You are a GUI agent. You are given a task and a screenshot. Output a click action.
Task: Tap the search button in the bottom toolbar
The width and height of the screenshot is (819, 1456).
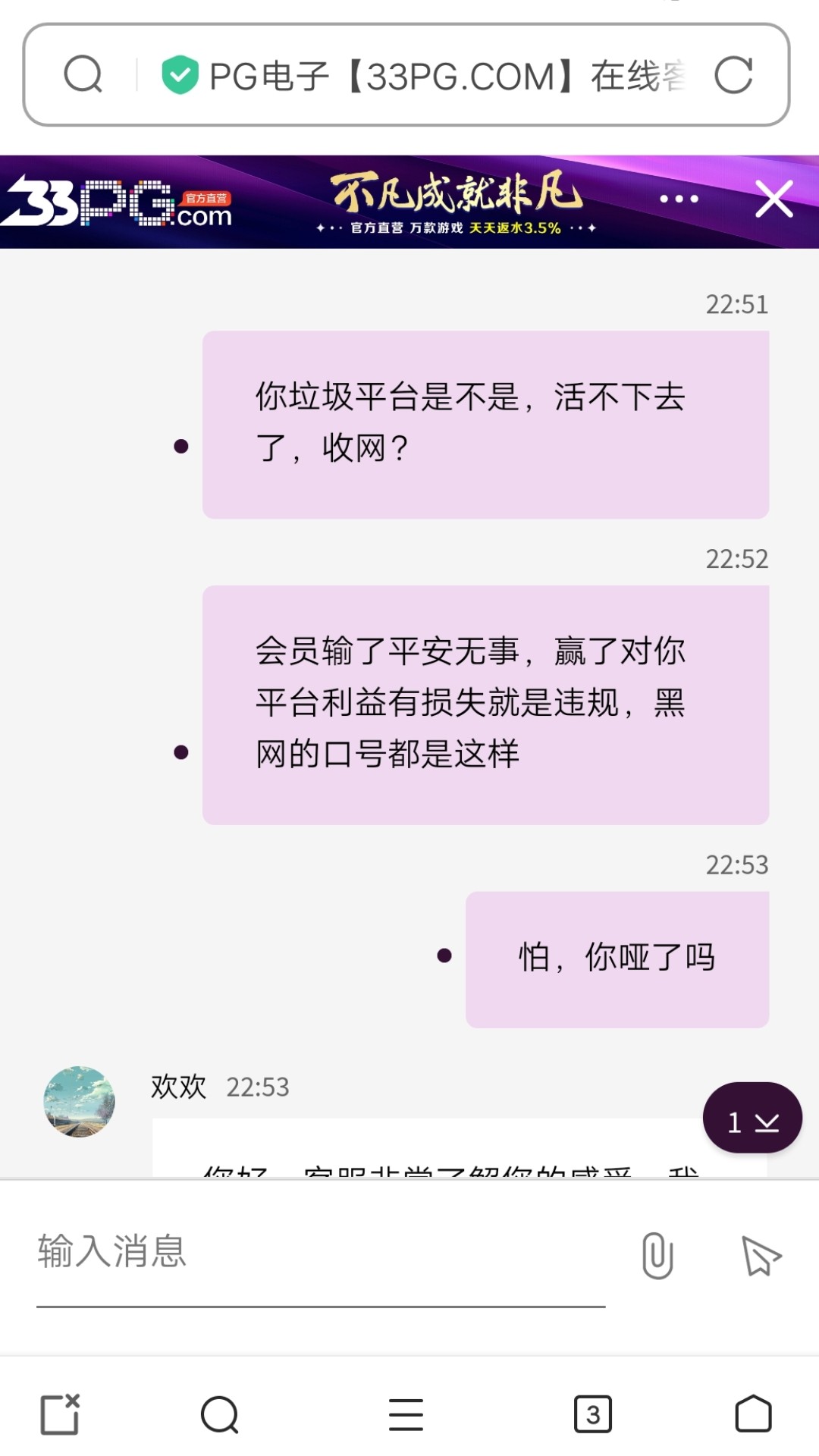(x=219, y=1414)
